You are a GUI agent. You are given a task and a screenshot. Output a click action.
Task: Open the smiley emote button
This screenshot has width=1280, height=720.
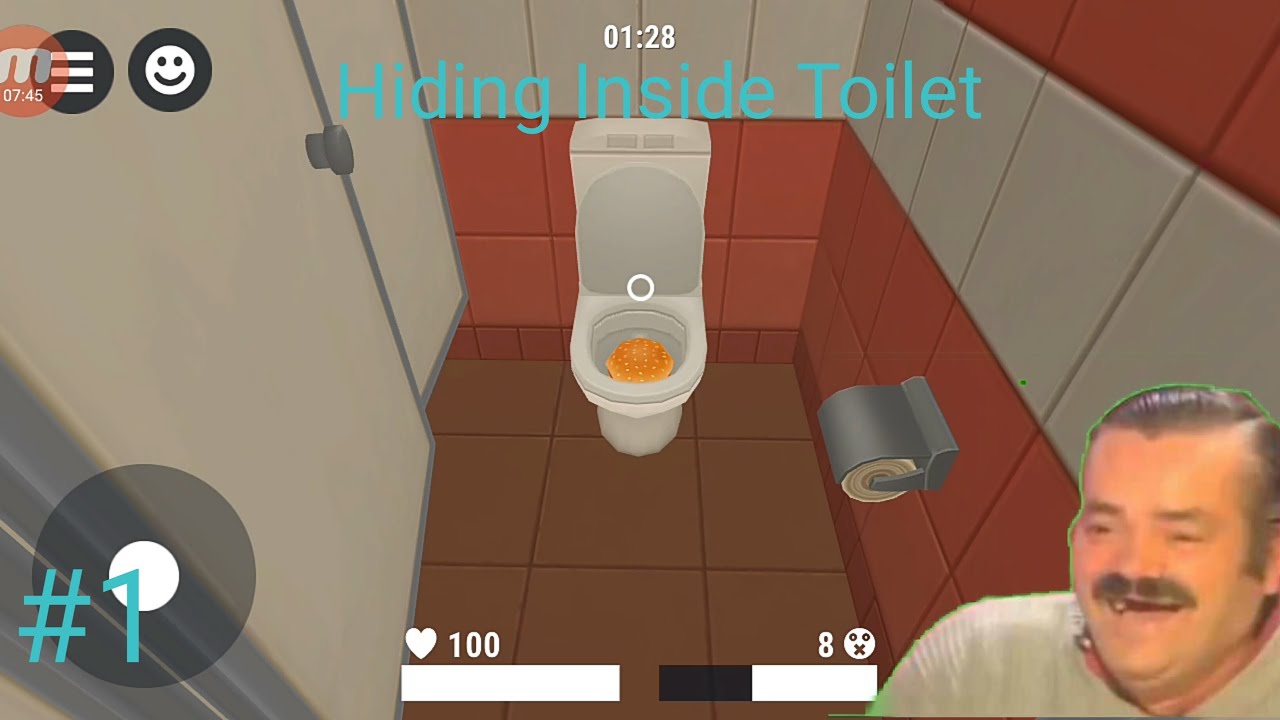click(x=170, y=70)
